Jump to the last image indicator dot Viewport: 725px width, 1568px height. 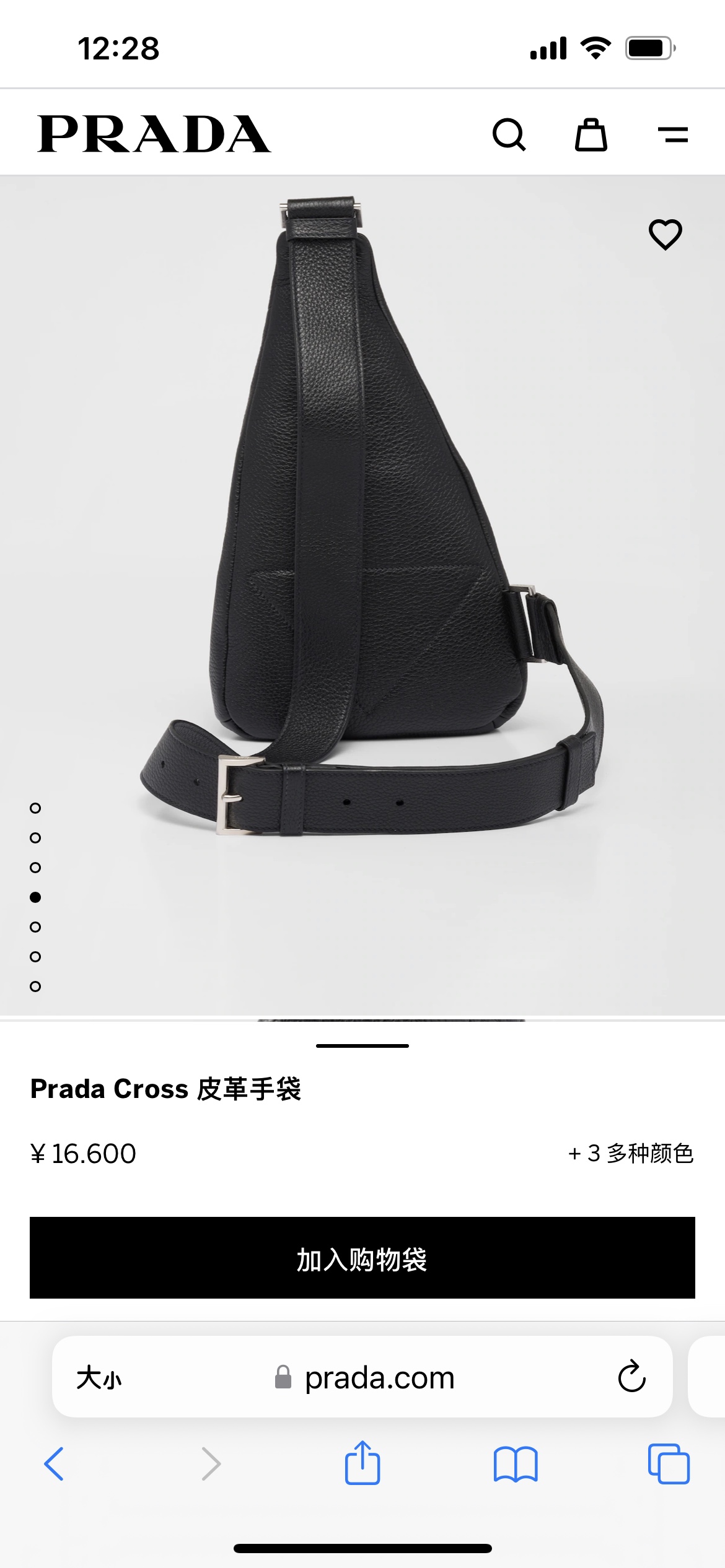(35, 987)
